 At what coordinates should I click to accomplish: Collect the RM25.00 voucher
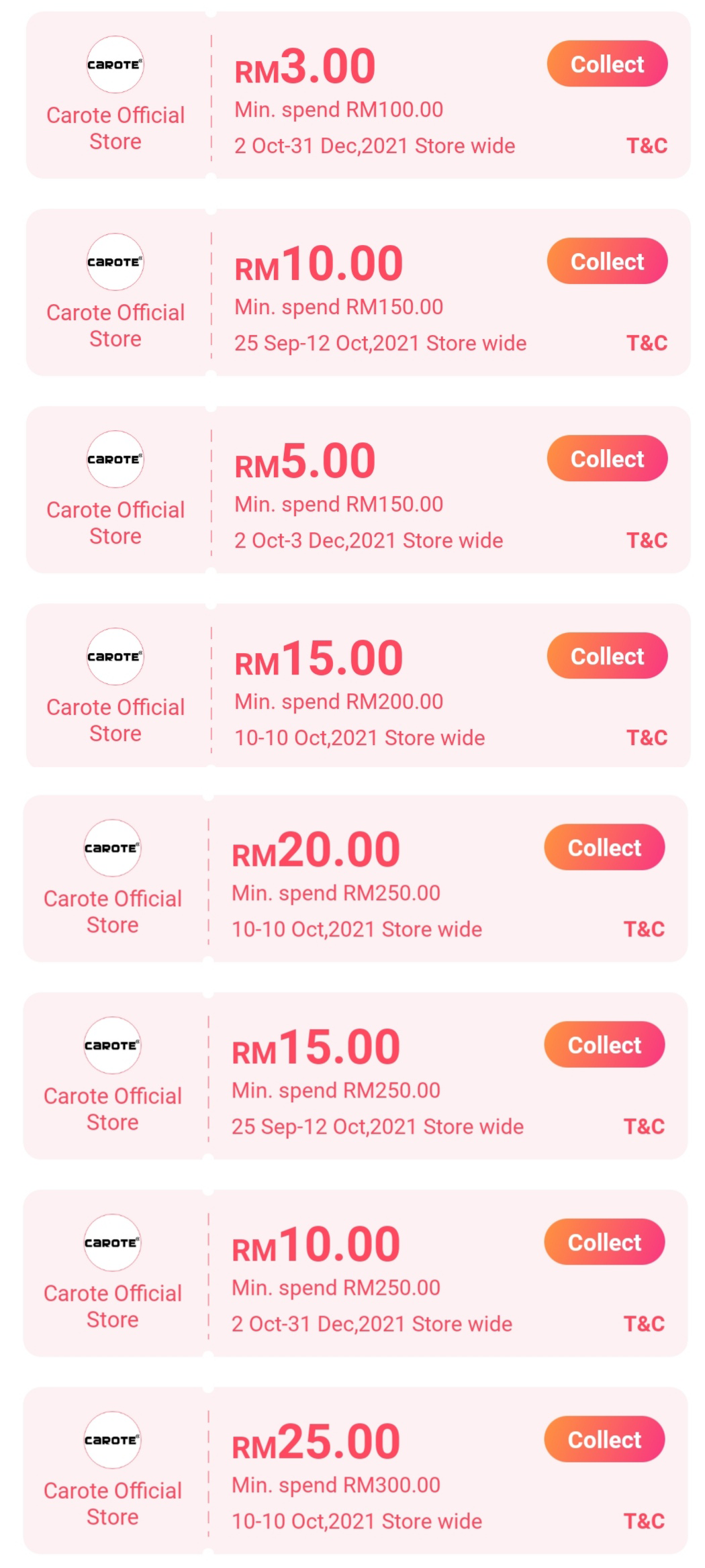(604, 1440)
